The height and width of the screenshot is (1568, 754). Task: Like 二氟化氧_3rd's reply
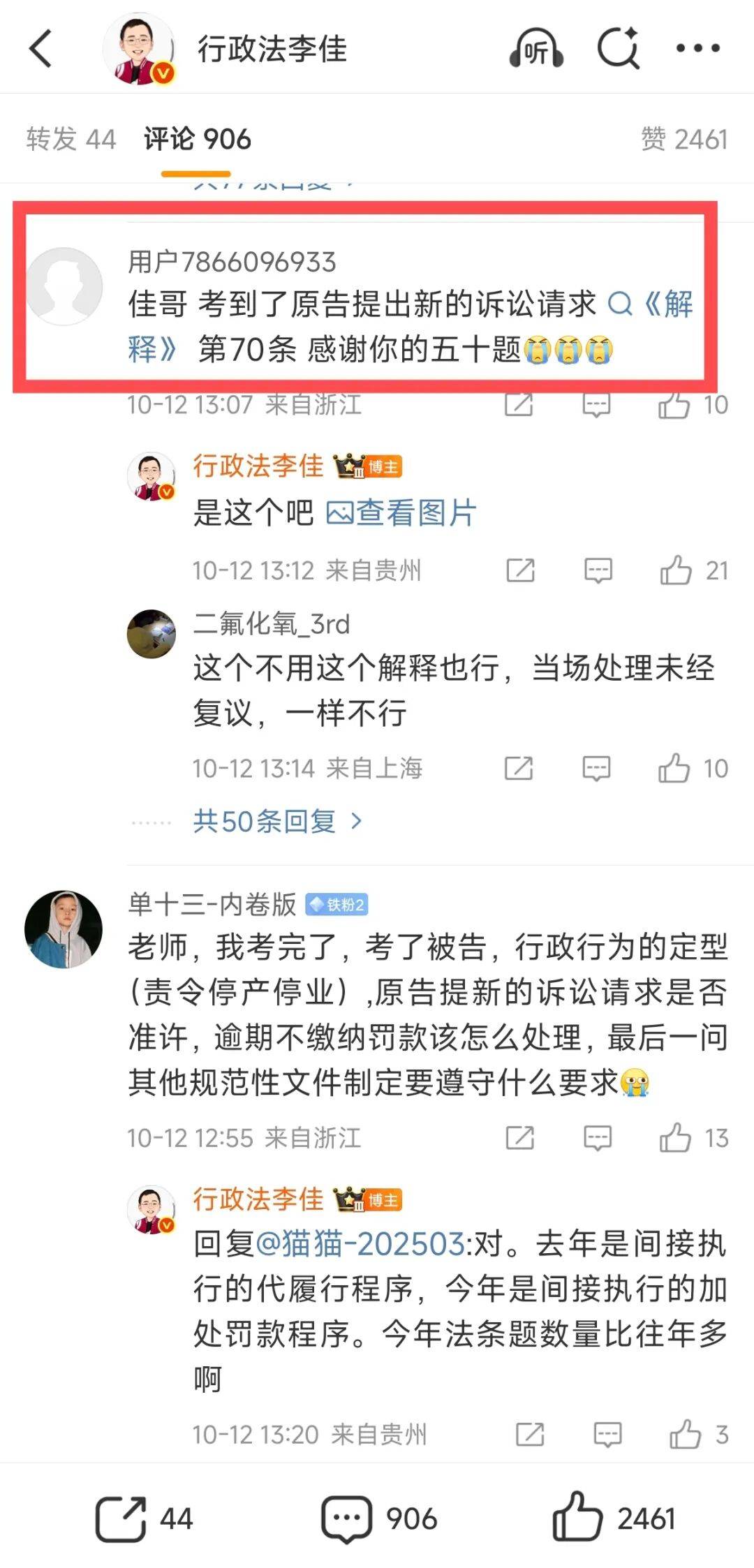coord(674,769)
